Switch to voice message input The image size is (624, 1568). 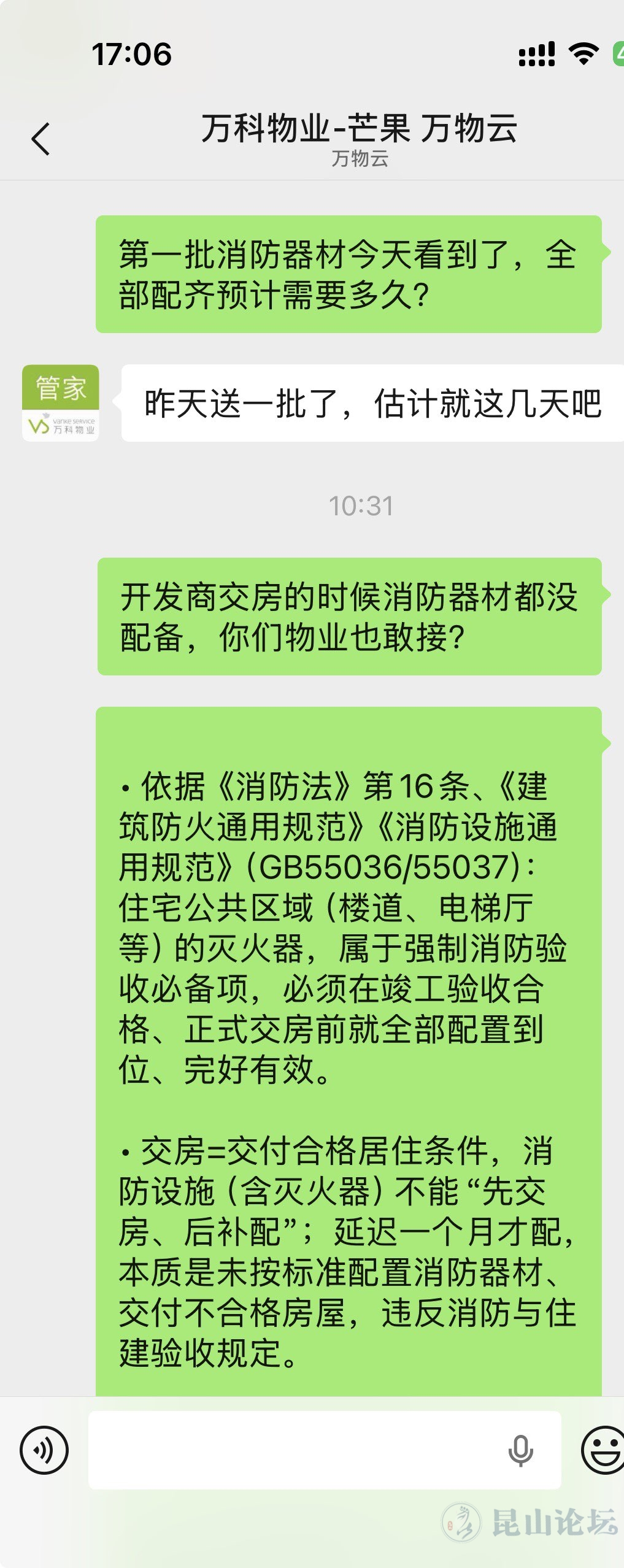44,1450
